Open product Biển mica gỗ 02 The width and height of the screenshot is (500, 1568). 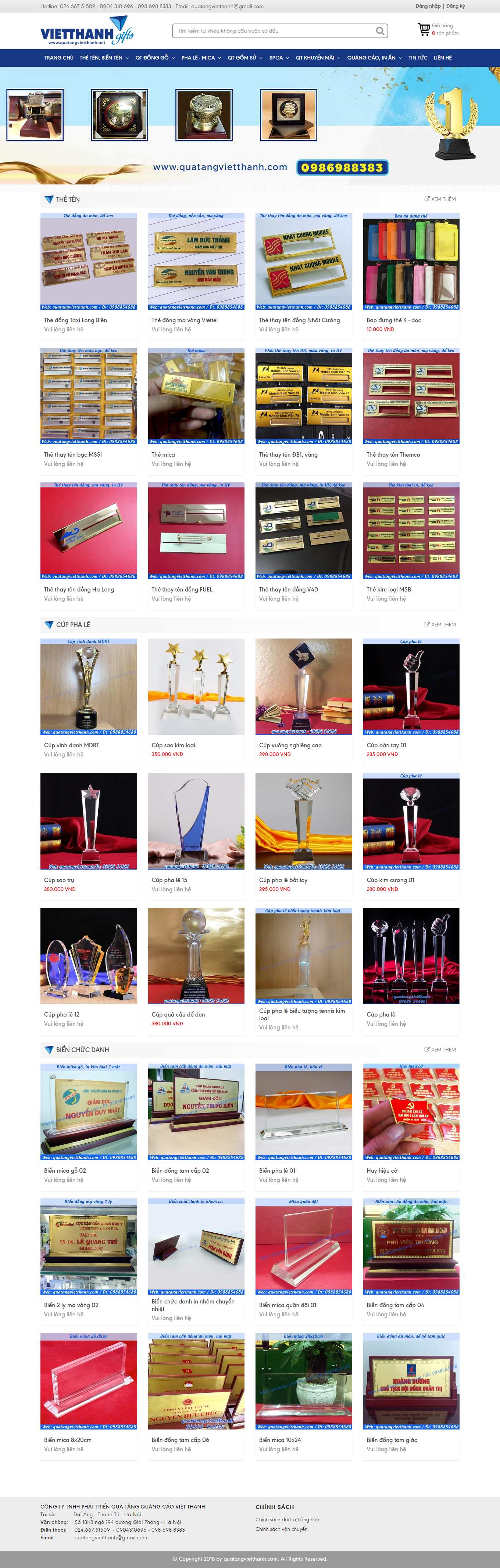click(x=65, y=1170)
